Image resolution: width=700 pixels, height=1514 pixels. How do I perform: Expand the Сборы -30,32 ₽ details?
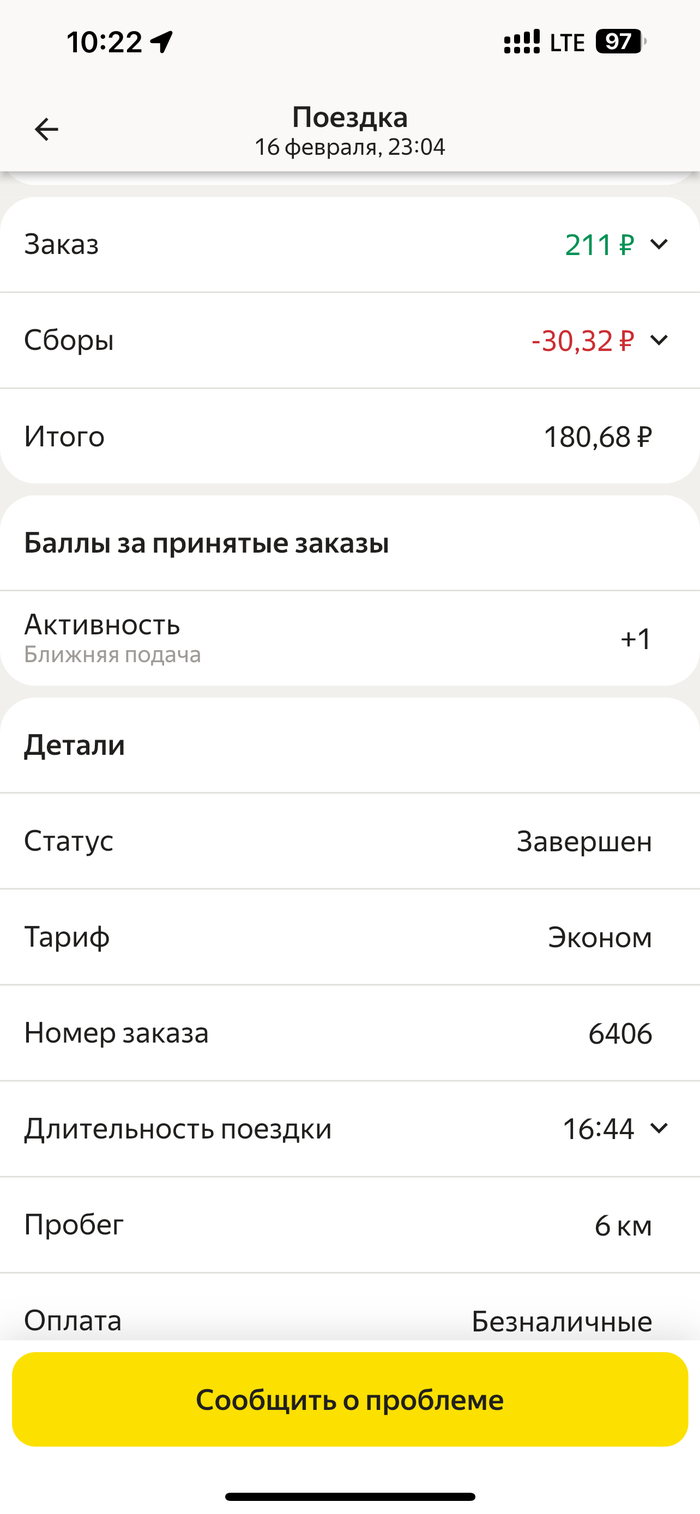point(350,340)
